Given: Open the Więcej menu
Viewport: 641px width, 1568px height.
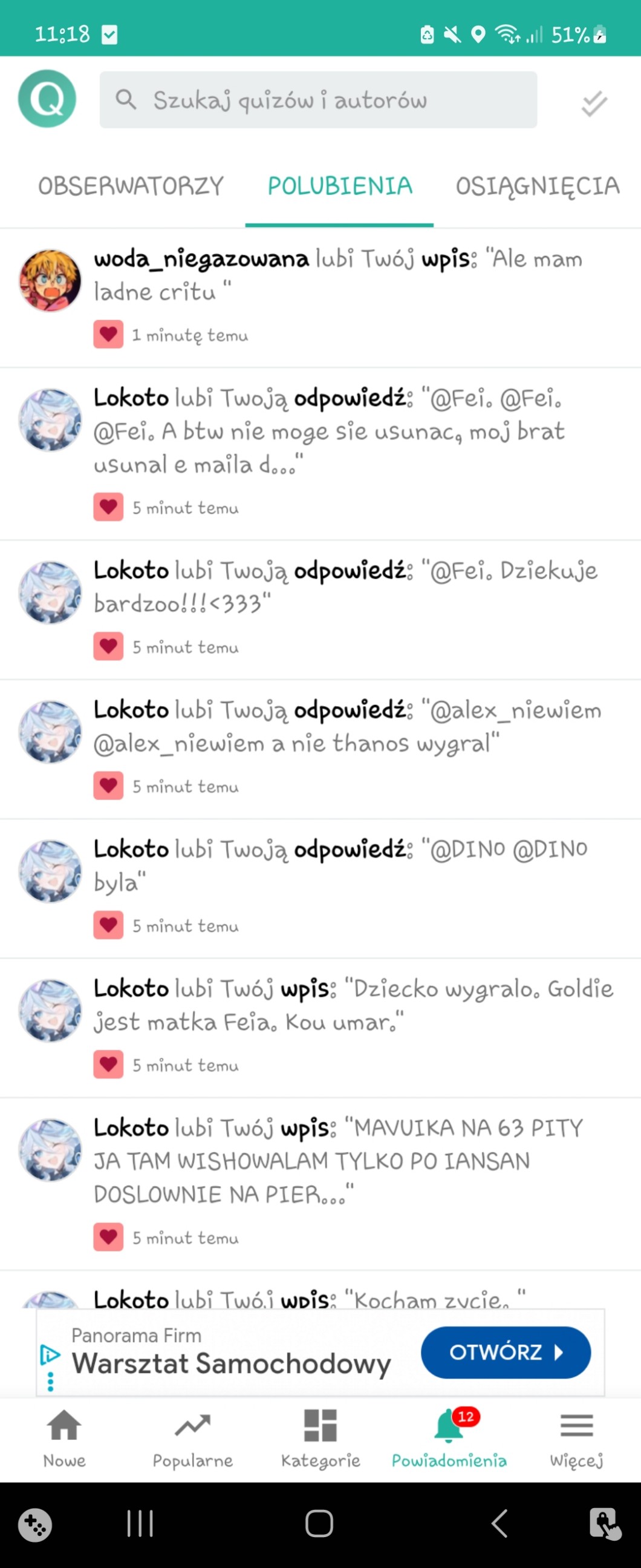Looking at the screenshot, I should pyautogui.click(x=576, y=1439).
